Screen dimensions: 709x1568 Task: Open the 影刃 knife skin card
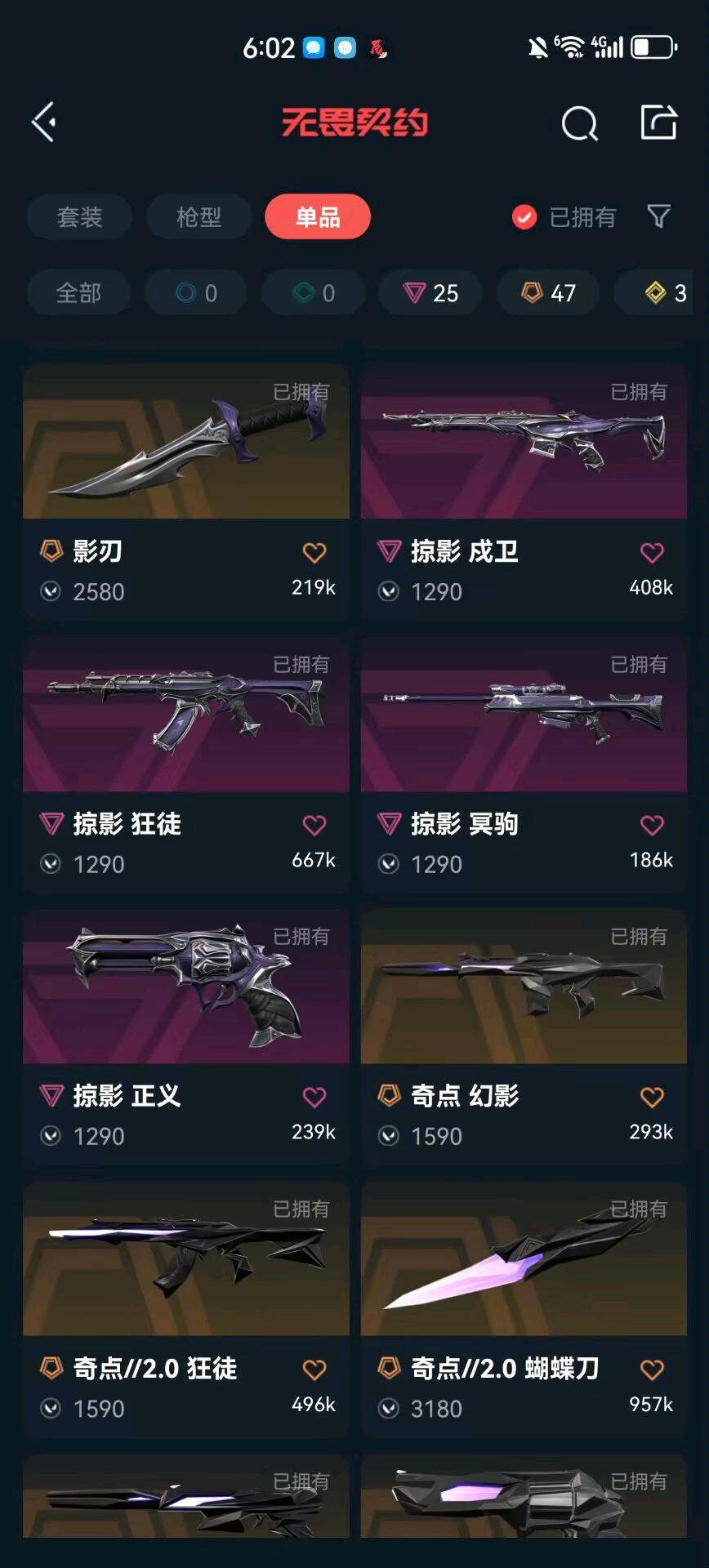tap(186, 457)
